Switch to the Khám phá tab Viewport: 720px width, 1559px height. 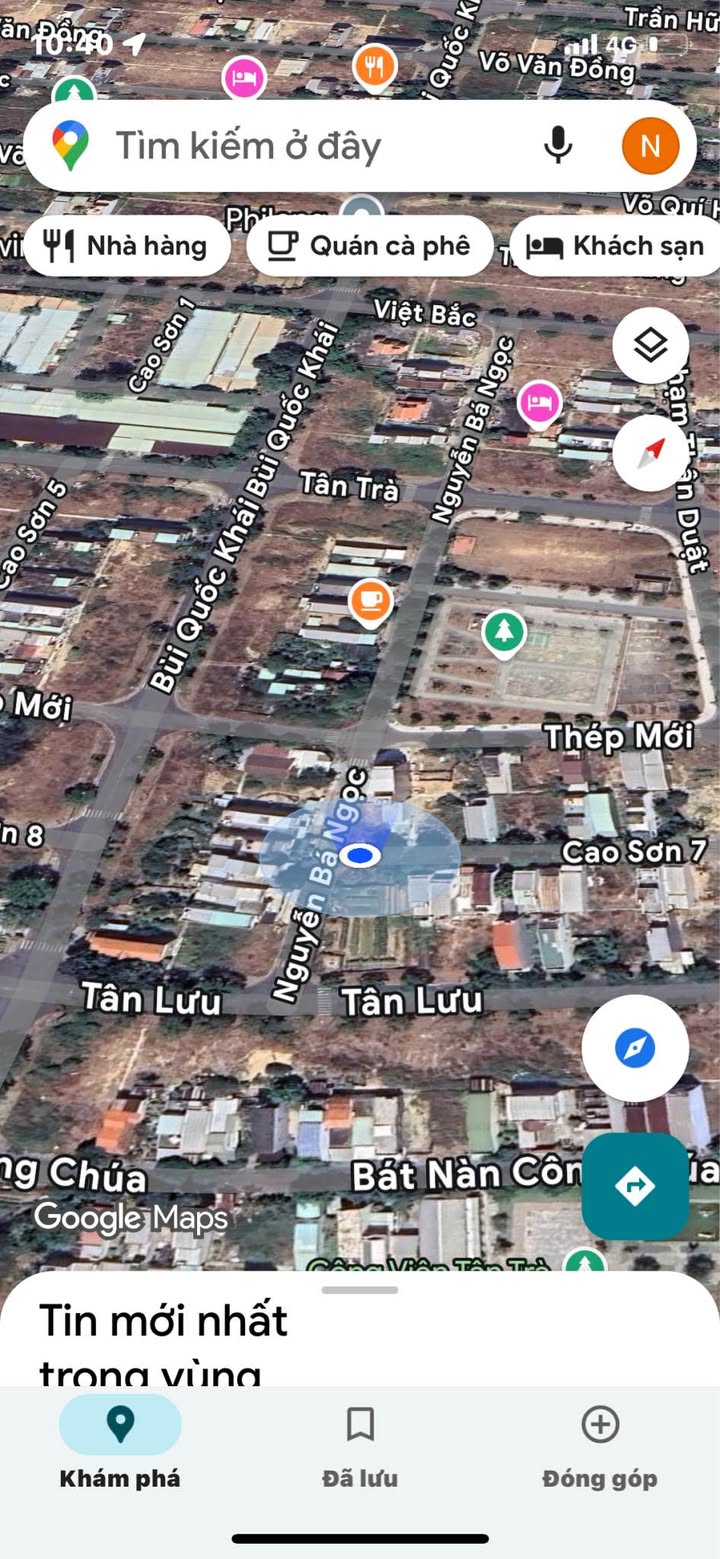[x=120, y=1442]
